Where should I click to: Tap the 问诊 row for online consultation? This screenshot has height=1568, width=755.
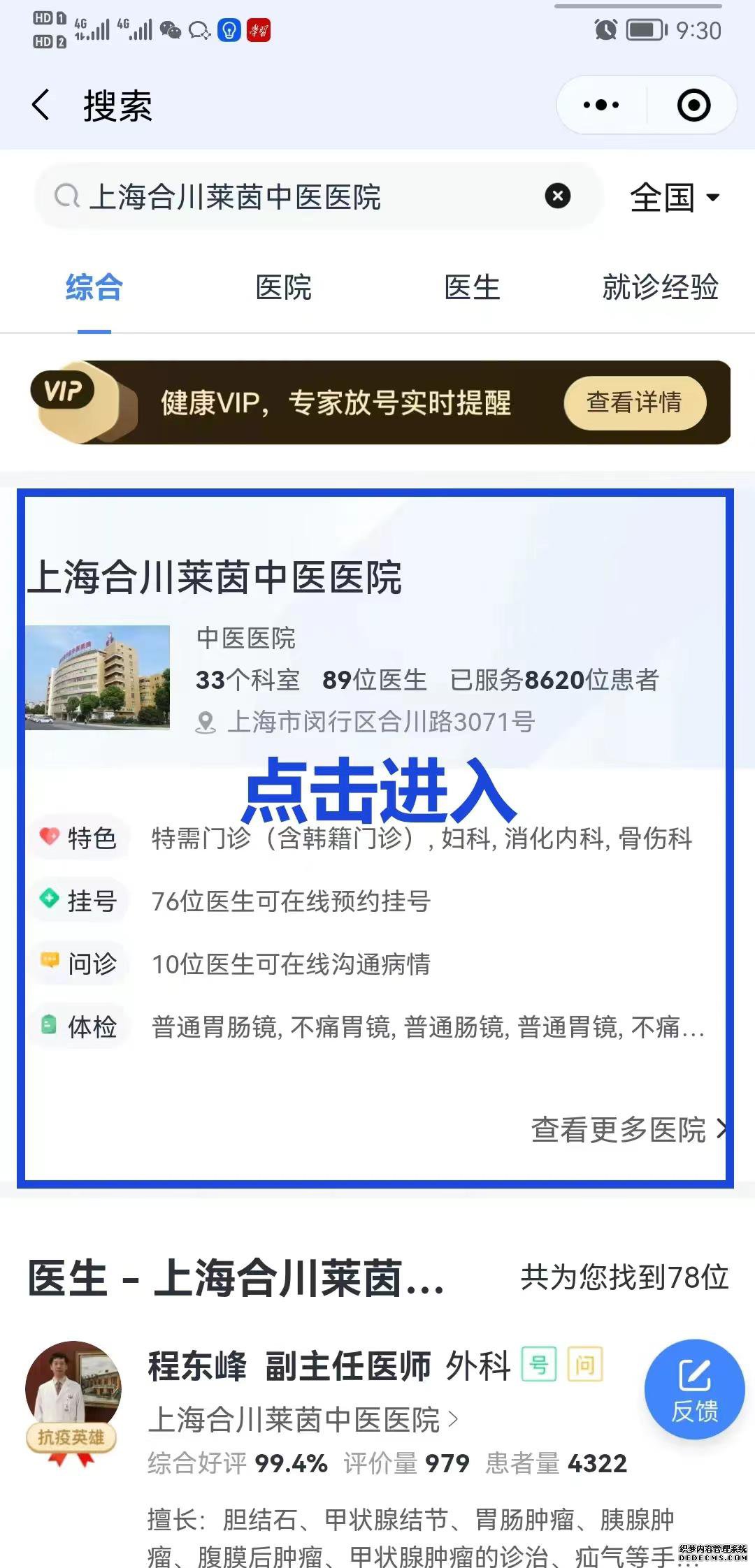pos(290,964)
